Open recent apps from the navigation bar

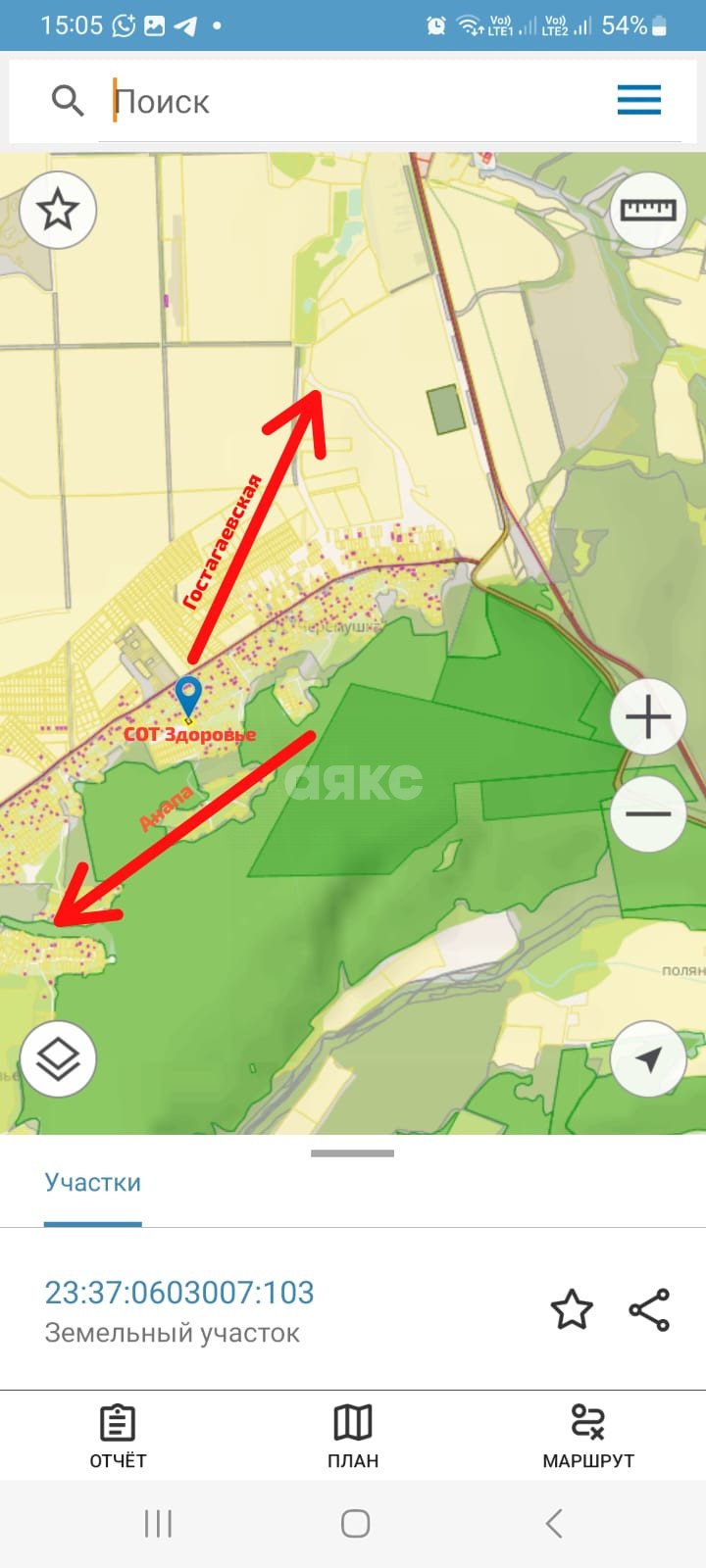pos(158,1524)
